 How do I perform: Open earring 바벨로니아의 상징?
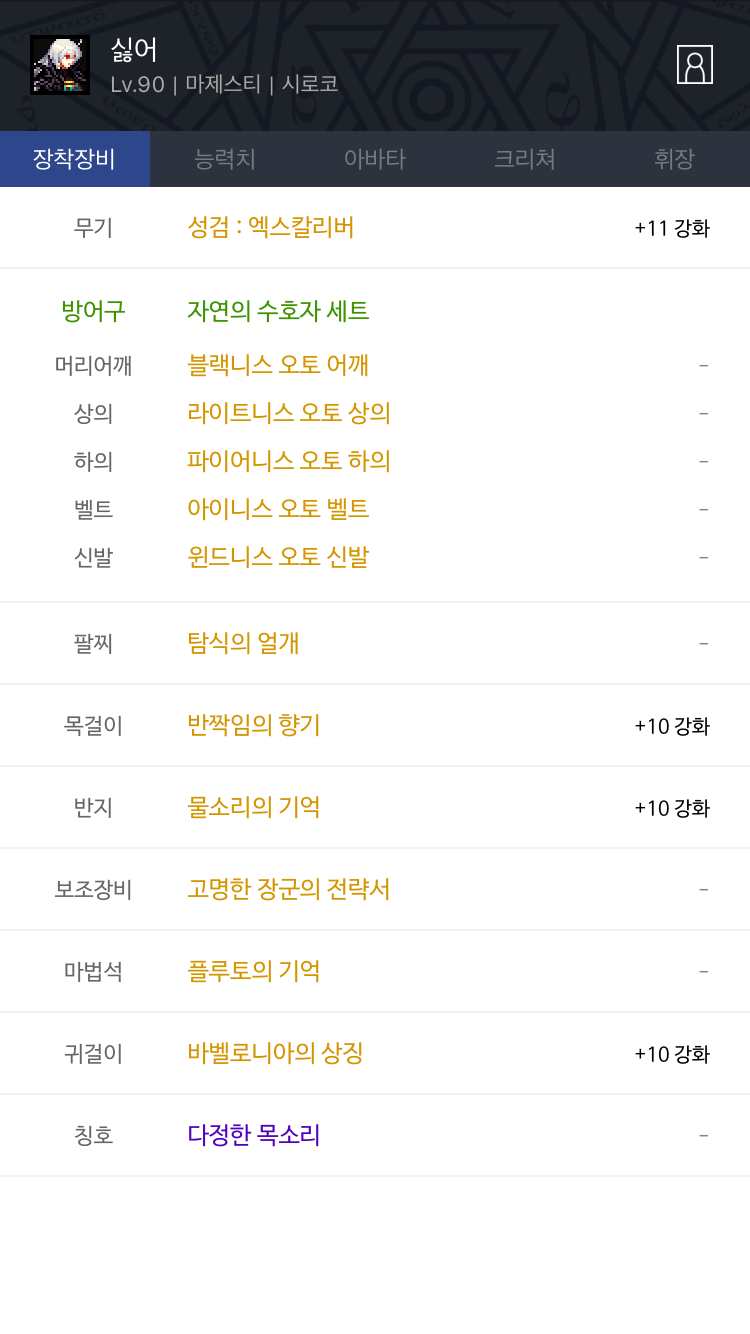[275, 1053]
